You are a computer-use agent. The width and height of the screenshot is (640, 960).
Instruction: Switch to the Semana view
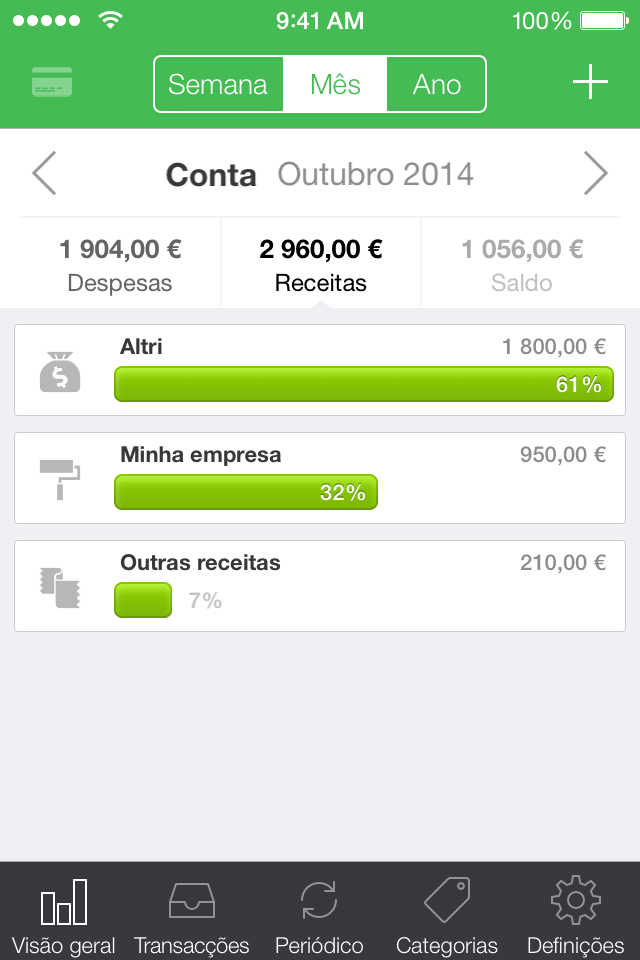pos(218,84)
